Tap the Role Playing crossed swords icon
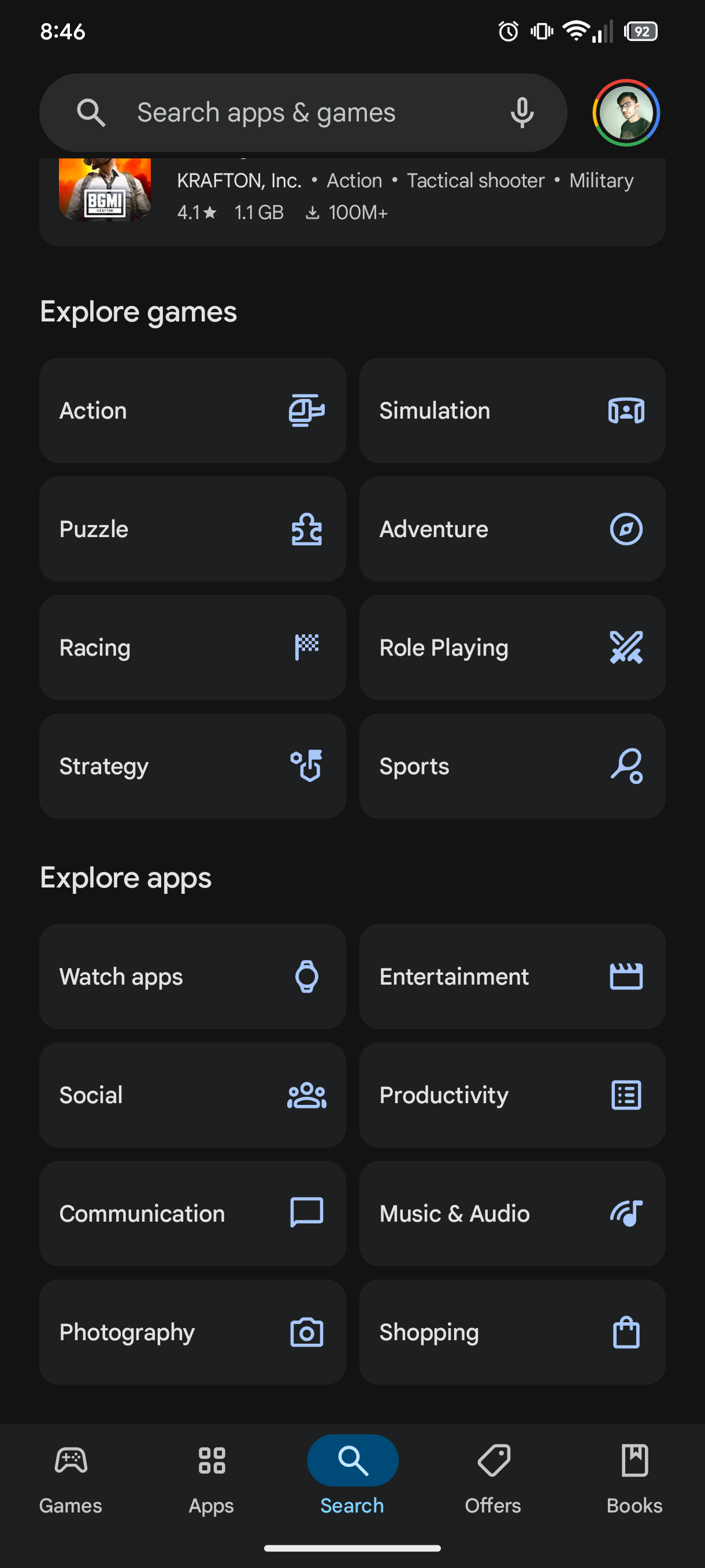The width and height of the screenshot is (705, 1568). (626, 647)
